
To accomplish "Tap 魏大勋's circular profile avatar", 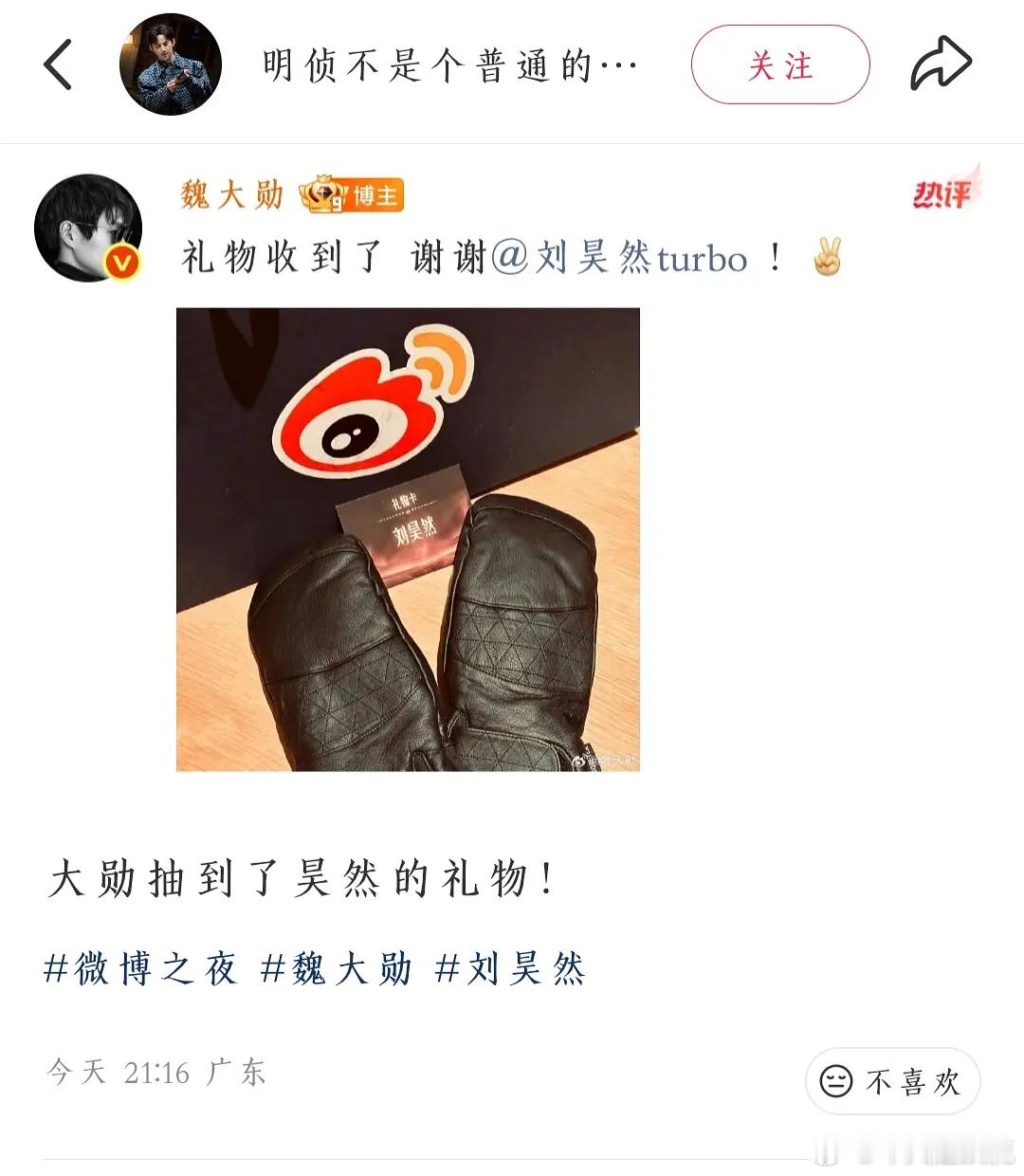I will [x=90, y=228].
